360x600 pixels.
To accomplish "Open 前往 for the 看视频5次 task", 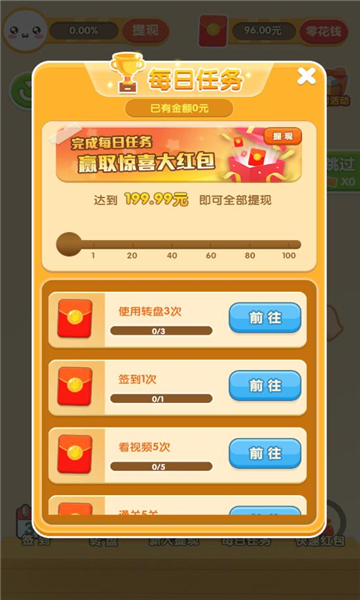I will pyautogui.click(x=265, y=453).
